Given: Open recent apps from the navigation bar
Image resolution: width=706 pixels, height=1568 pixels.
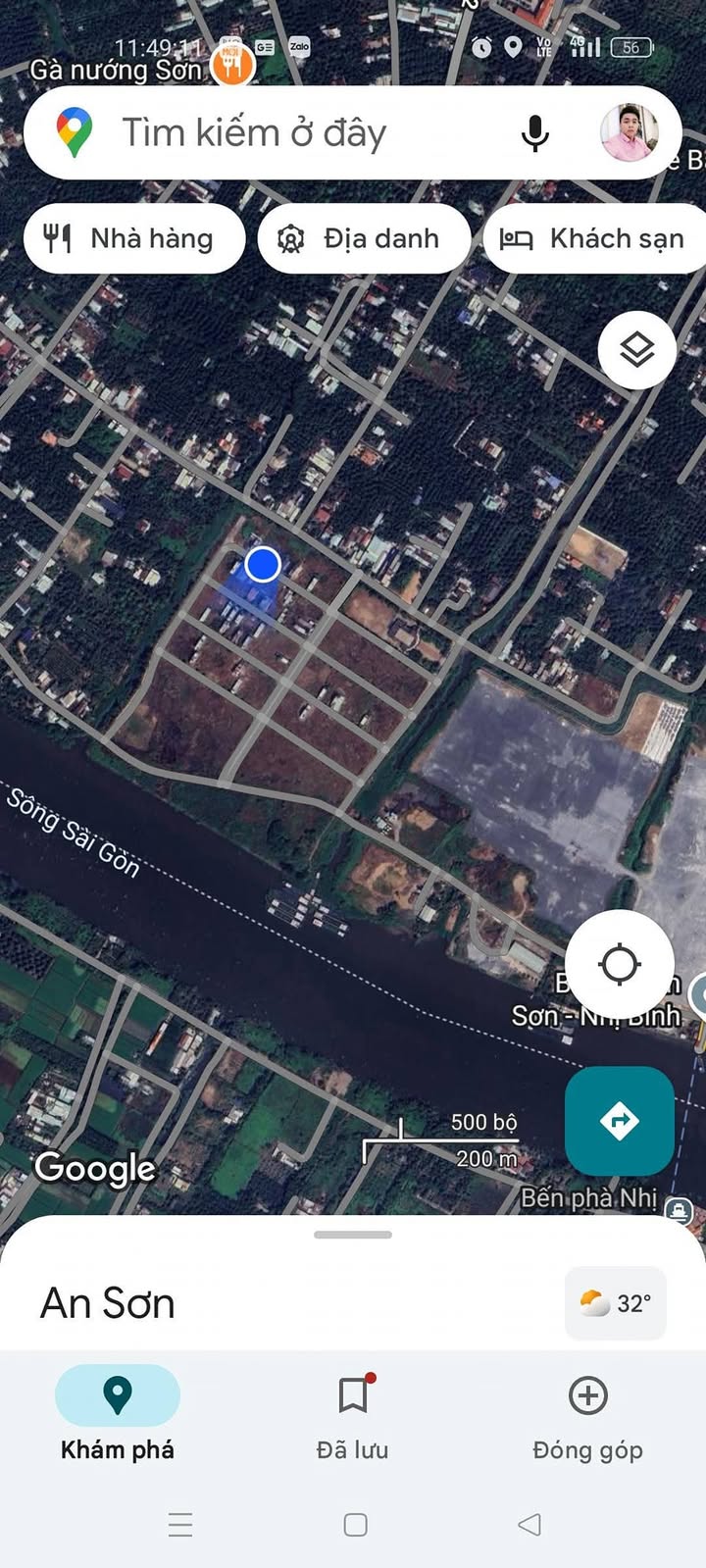Looking at the screenshot, I should click(180, 1524).
